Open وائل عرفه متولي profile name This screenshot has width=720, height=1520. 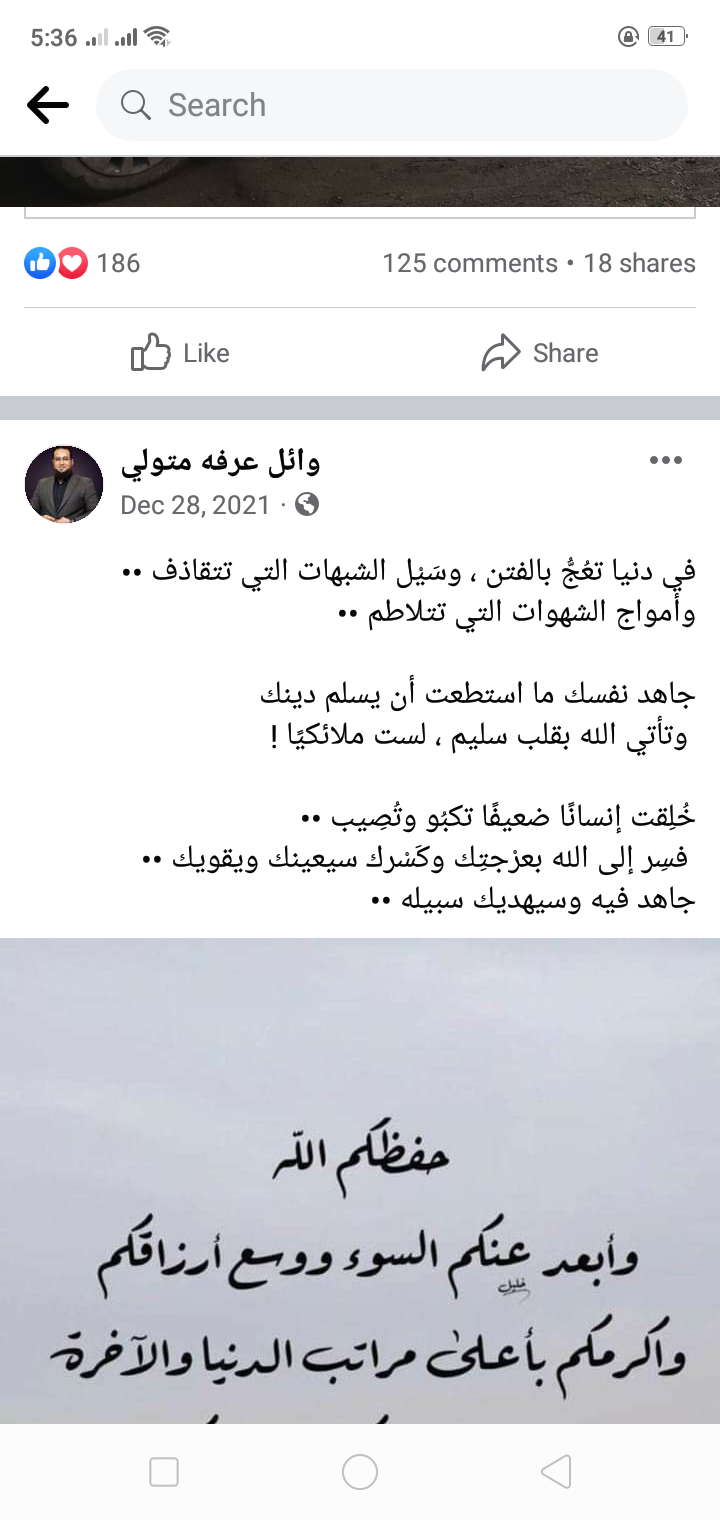click(x=220, y=463)
